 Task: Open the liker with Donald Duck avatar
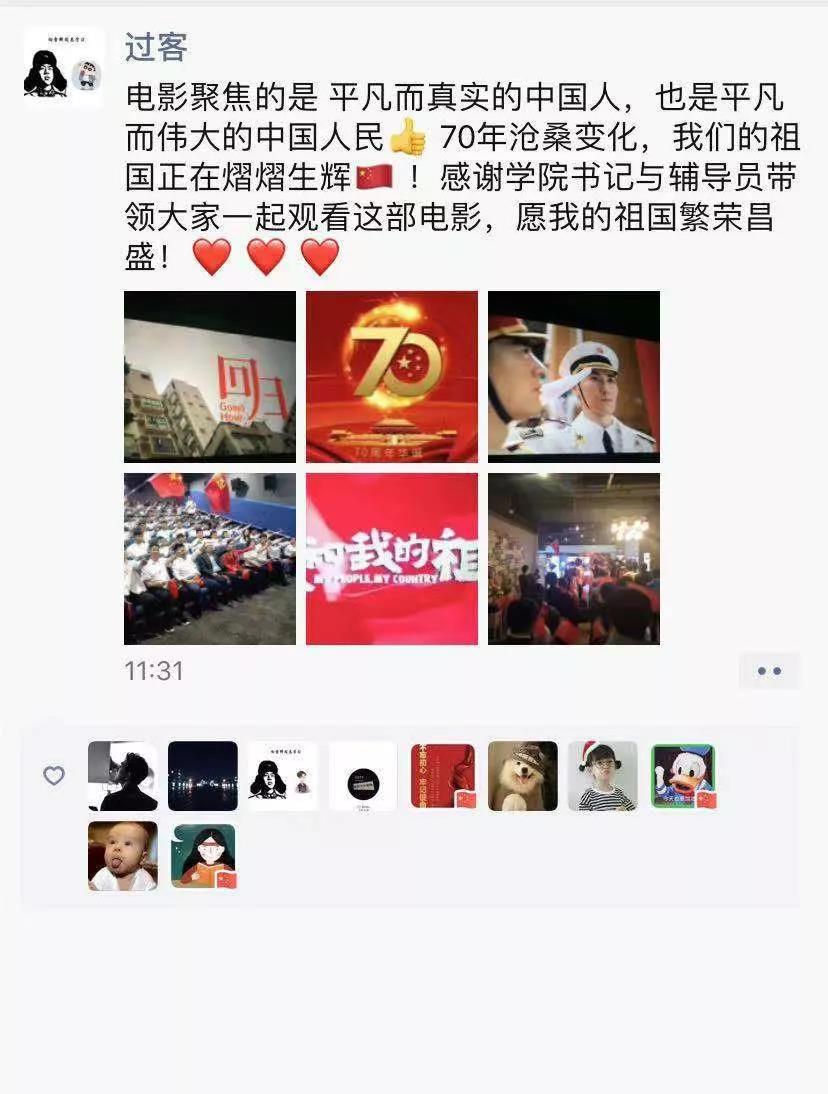(x=684, y=776)
